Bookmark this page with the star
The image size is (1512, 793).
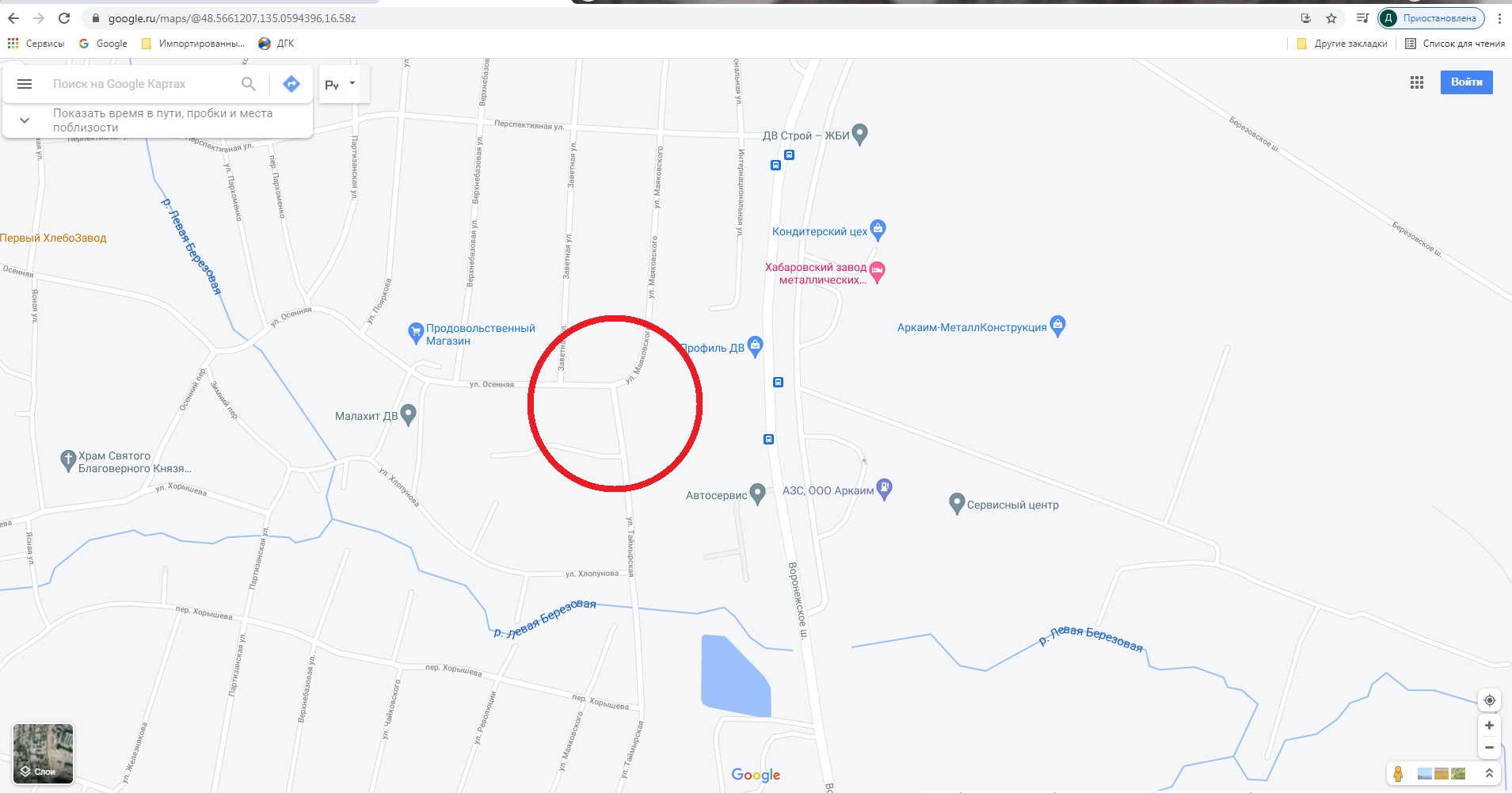coord(1331,18)
